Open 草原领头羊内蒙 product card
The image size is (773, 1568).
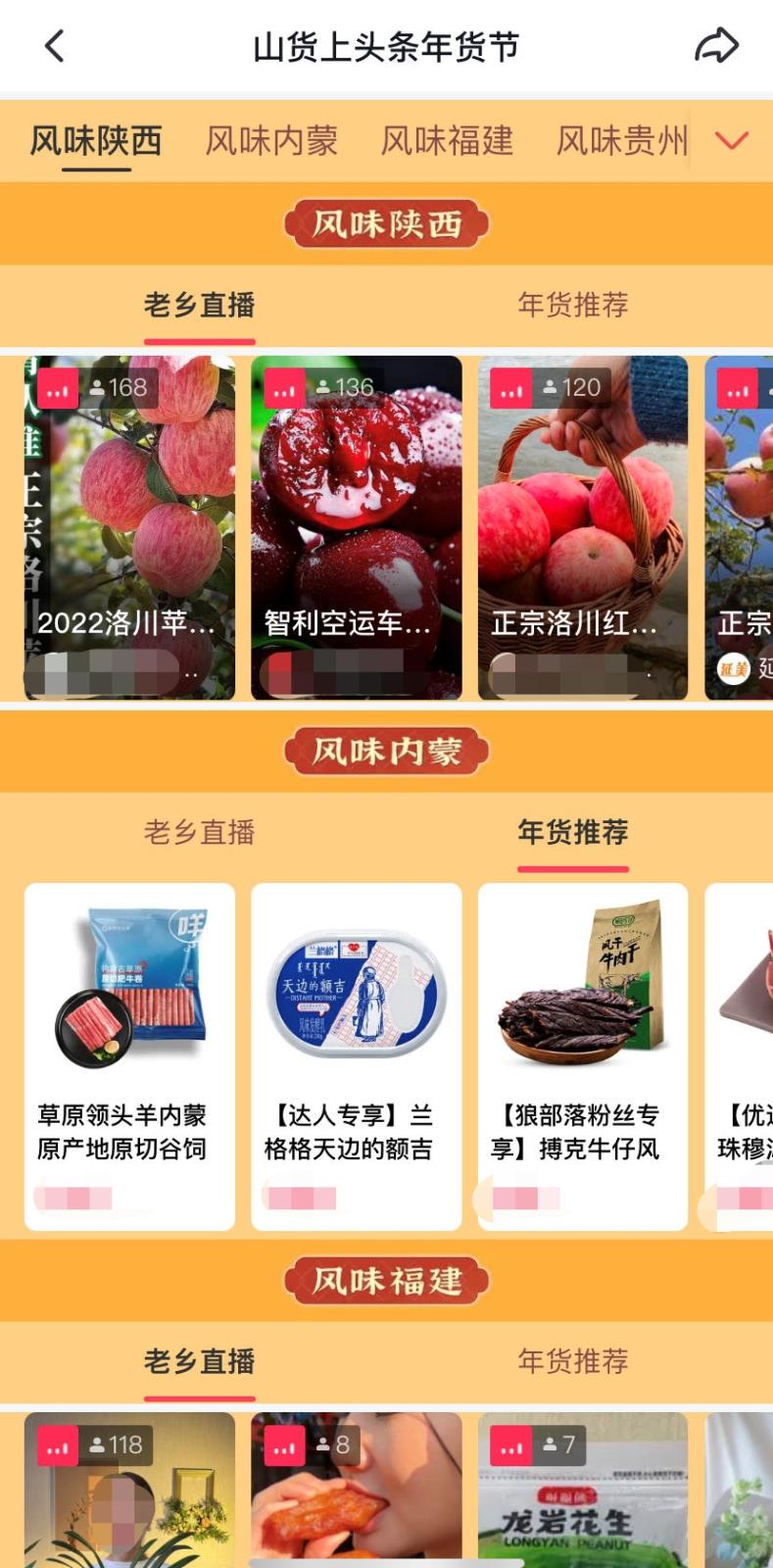pyautogui.click(x=129, y=1055)
